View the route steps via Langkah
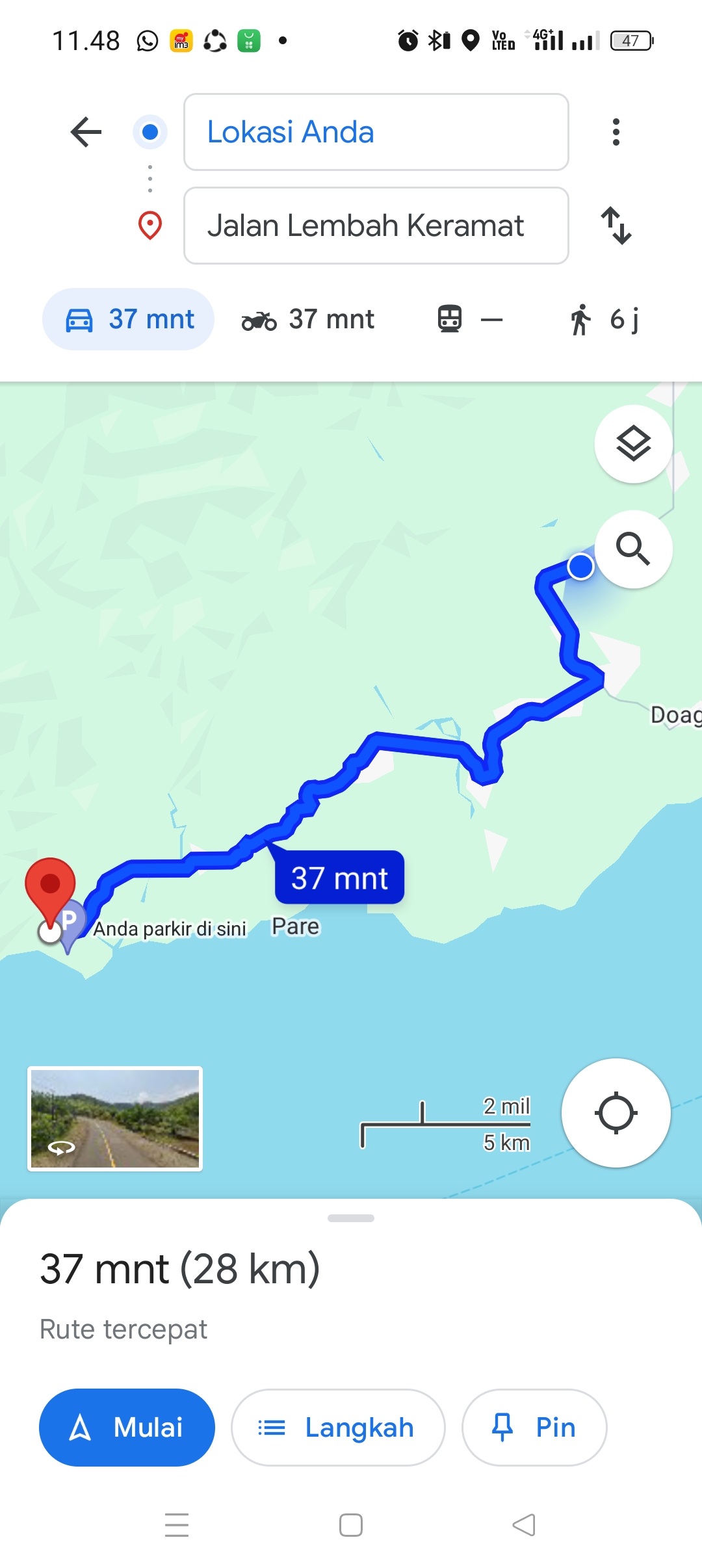Viewport: 702px width, 1568px height. tap(338, 1428)
